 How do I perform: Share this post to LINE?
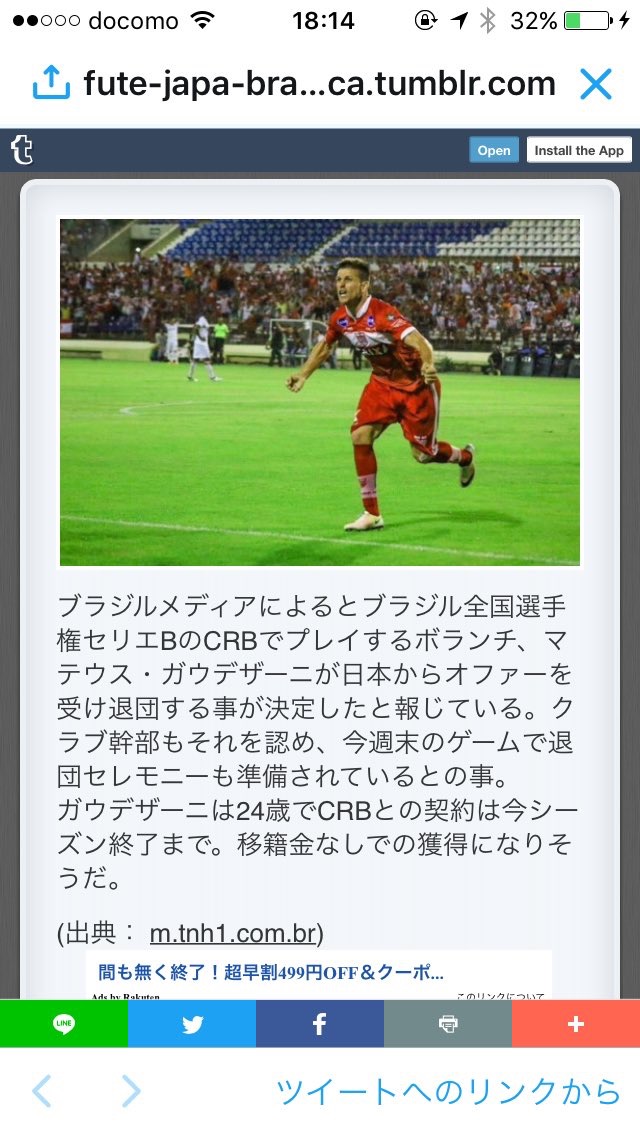point(64,1023)
